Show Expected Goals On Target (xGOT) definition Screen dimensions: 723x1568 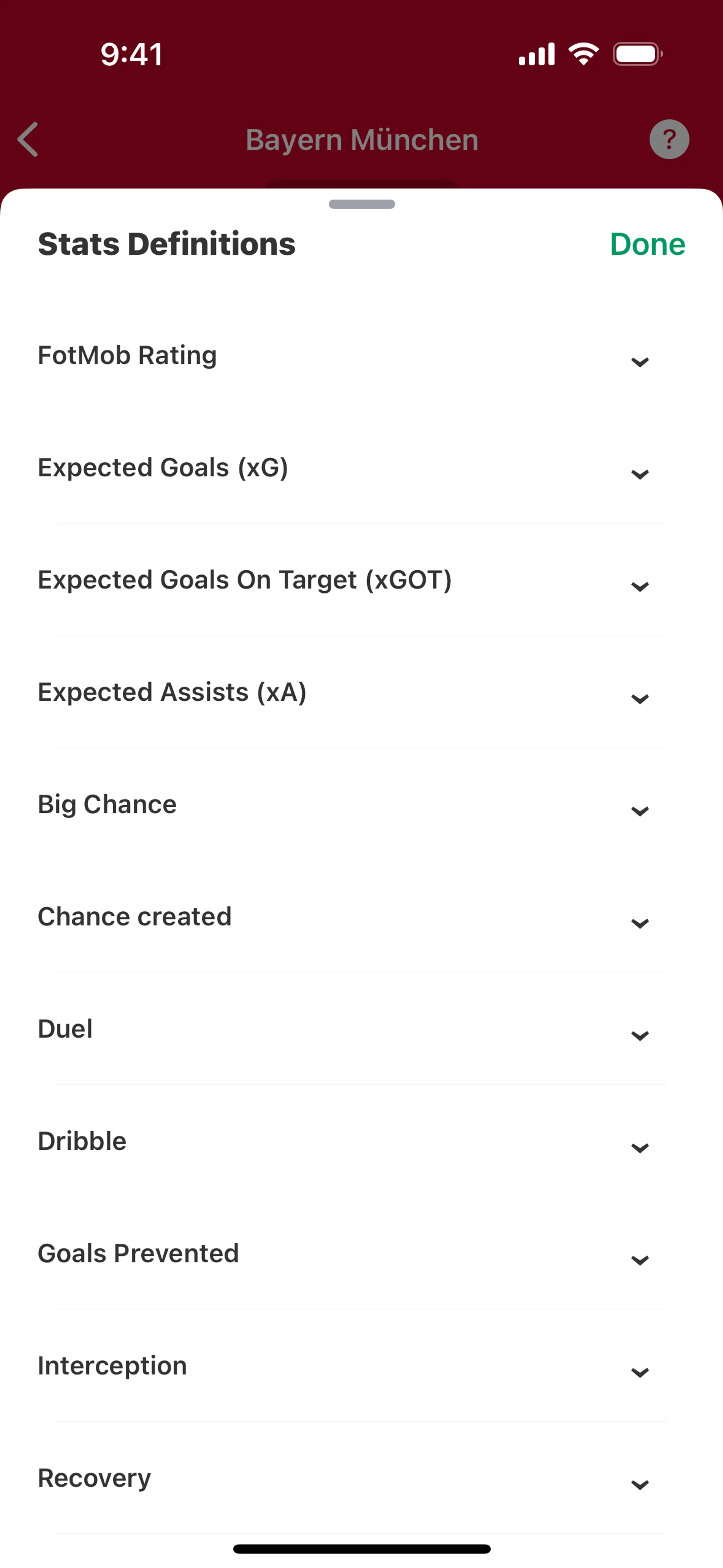pyautogui.click(x=639, y=586)
